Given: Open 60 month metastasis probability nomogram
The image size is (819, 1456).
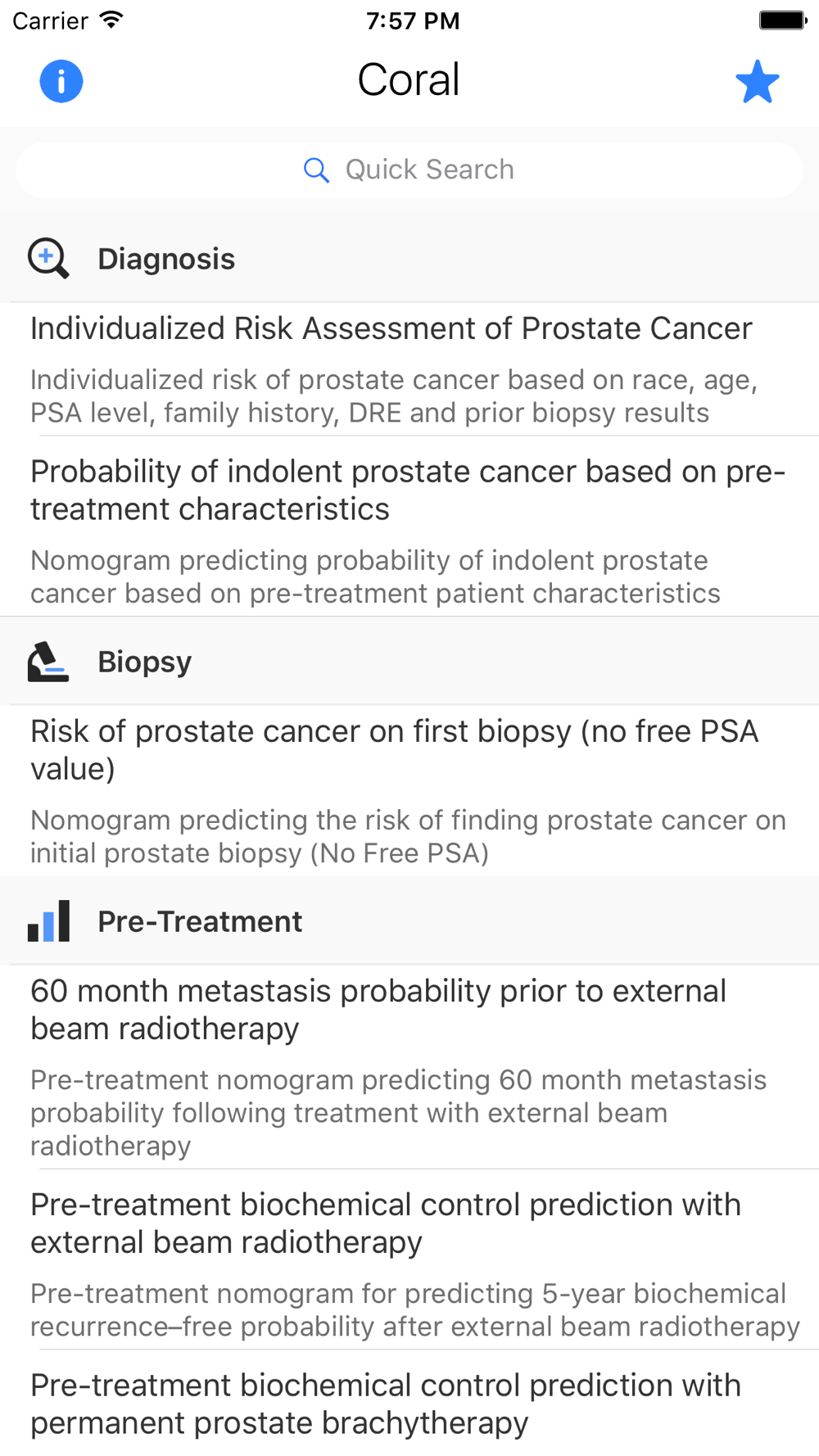Looking at the screenshot, I should pos(409,1067).
